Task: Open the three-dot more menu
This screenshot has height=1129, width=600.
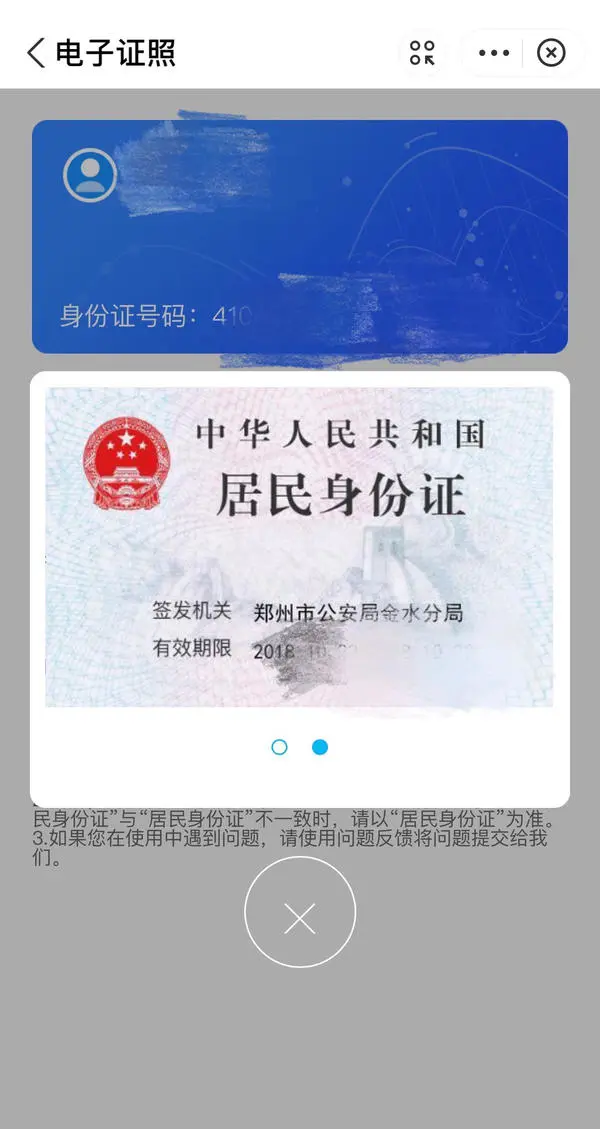Action: click(494, 53)
